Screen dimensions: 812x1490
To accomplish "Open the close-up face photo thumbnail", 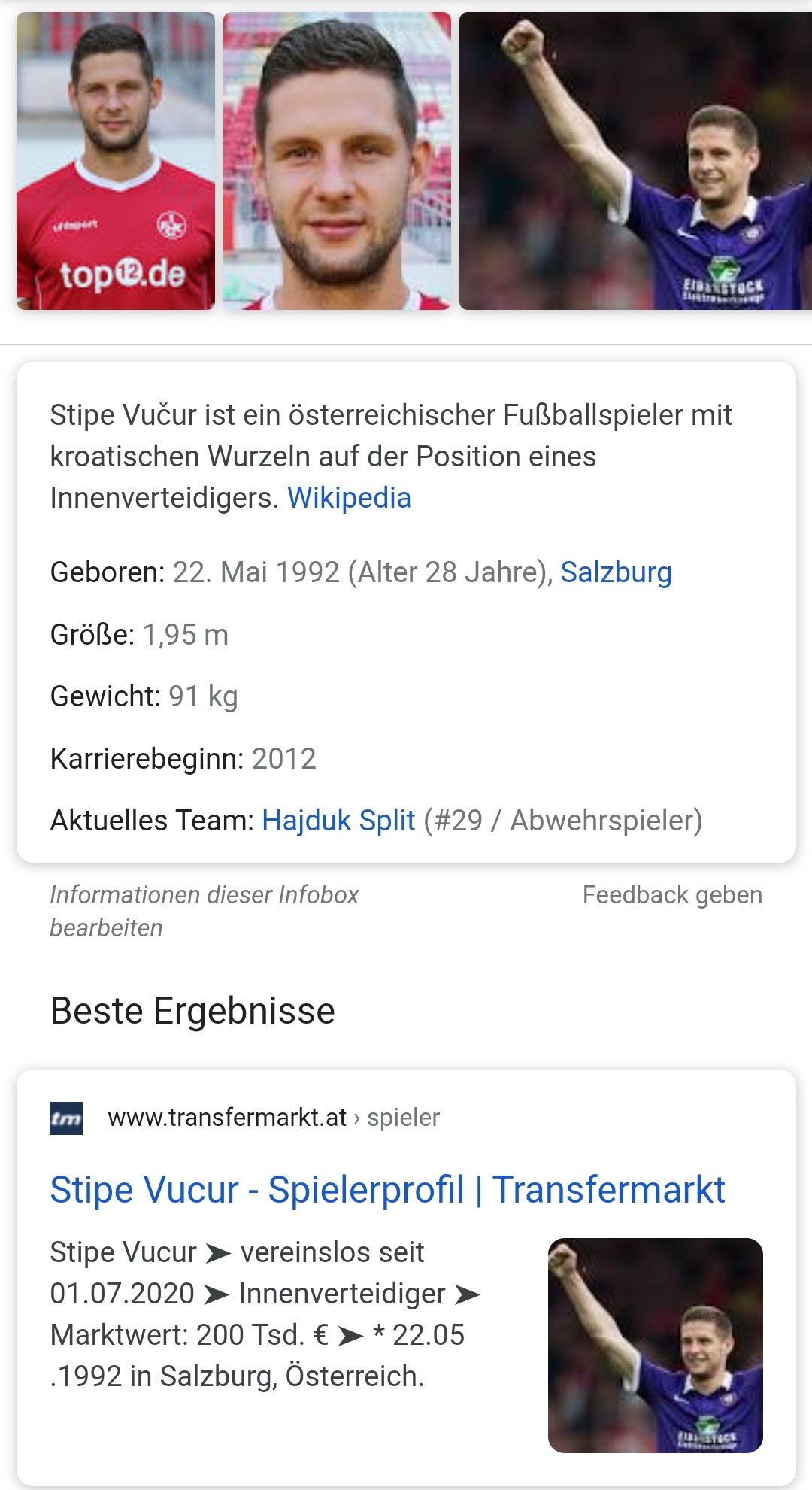I will [x=337, y=160].
